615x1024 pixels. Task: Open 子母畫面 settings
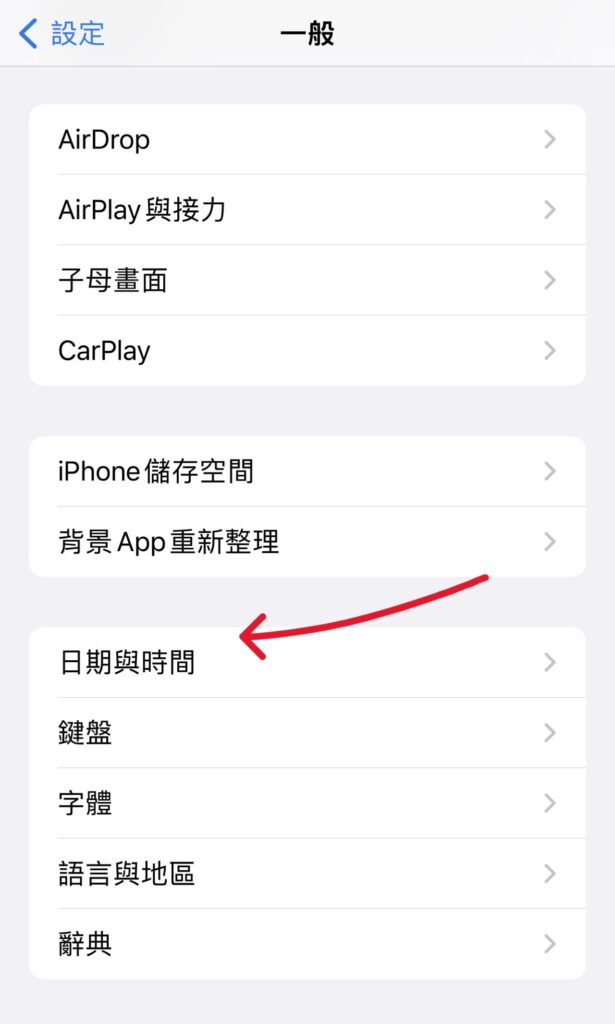click(307, 280)
